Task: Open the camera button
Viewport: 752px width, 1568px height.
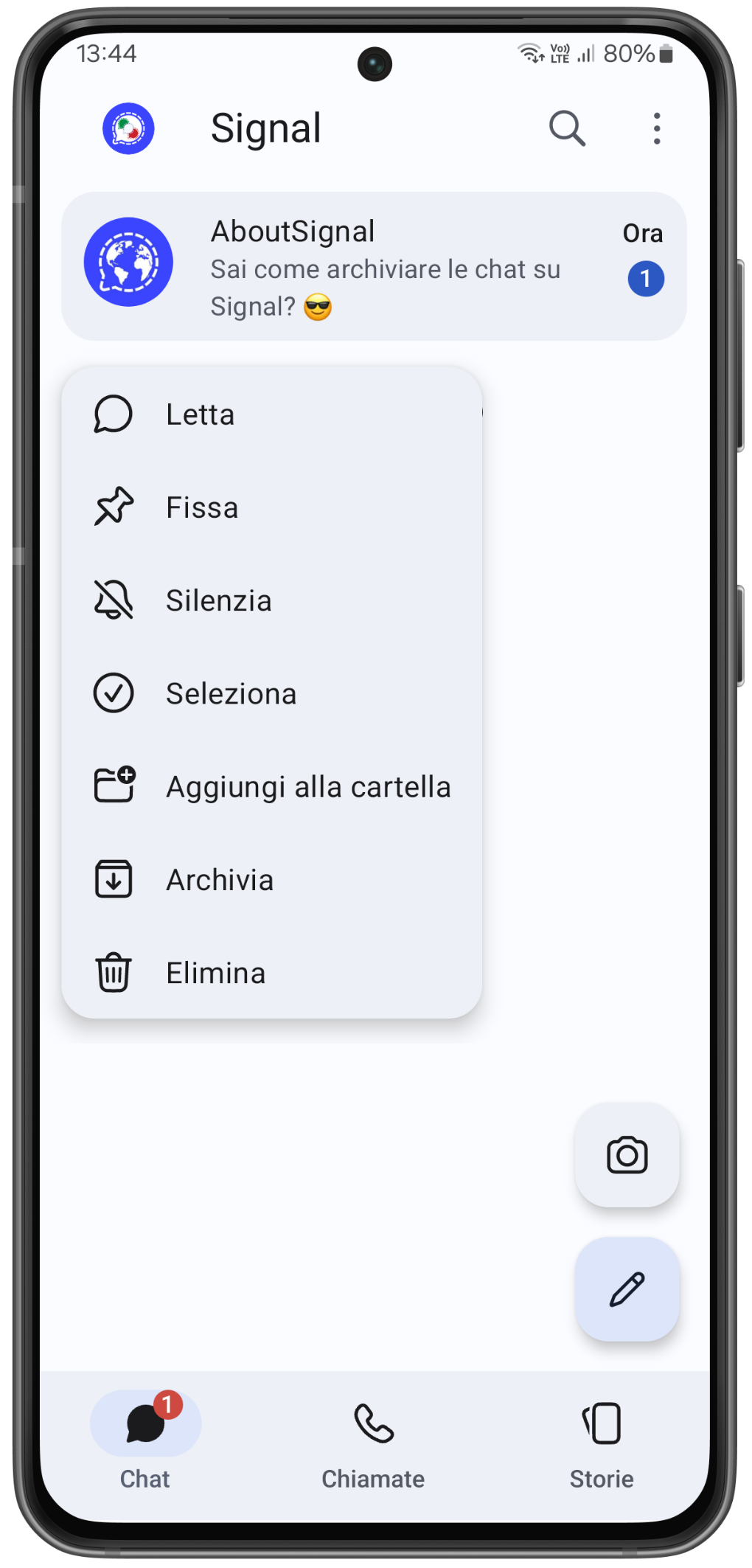Action: [627, 1155]
